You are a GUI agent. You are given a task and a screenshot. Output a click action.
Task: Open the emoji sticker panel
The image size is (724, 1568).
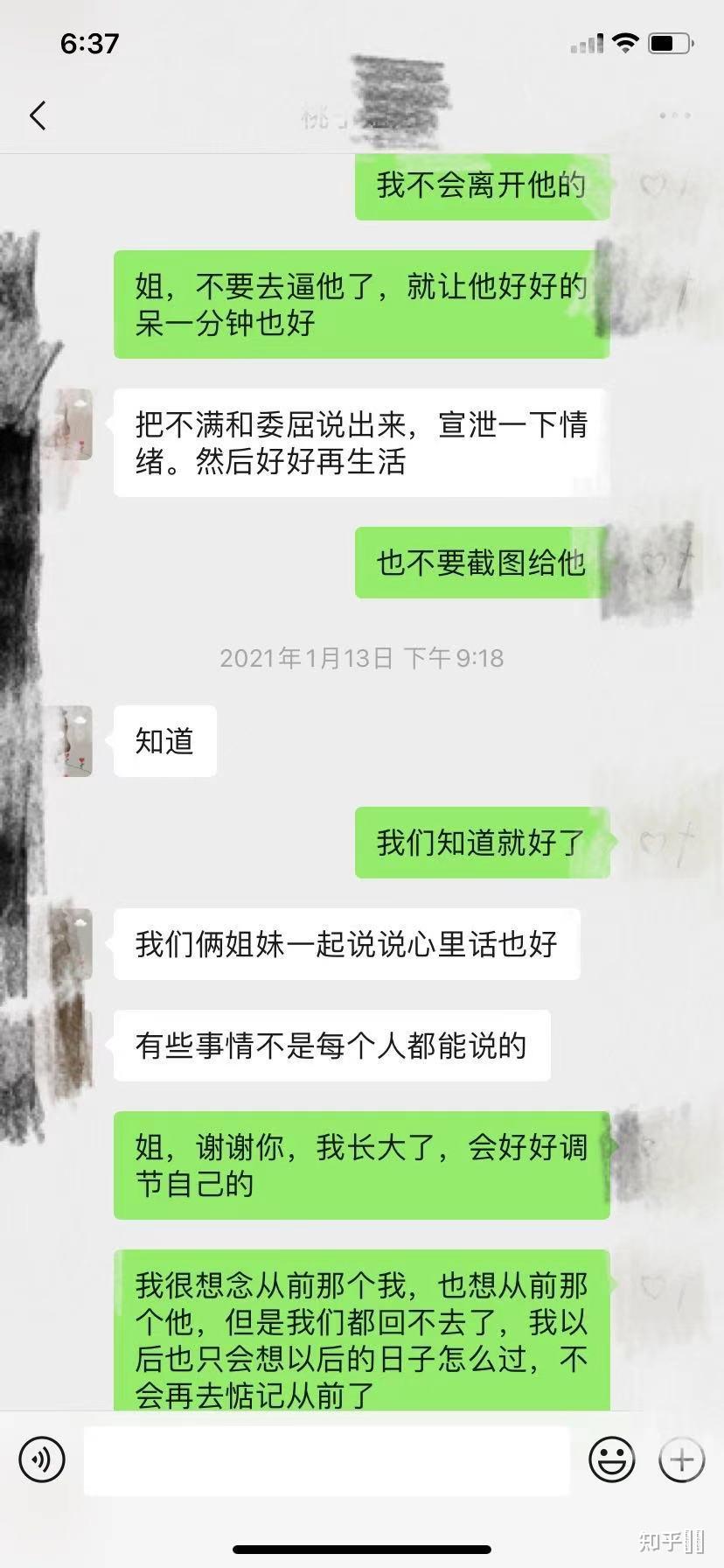click(x=611, y=1459)
